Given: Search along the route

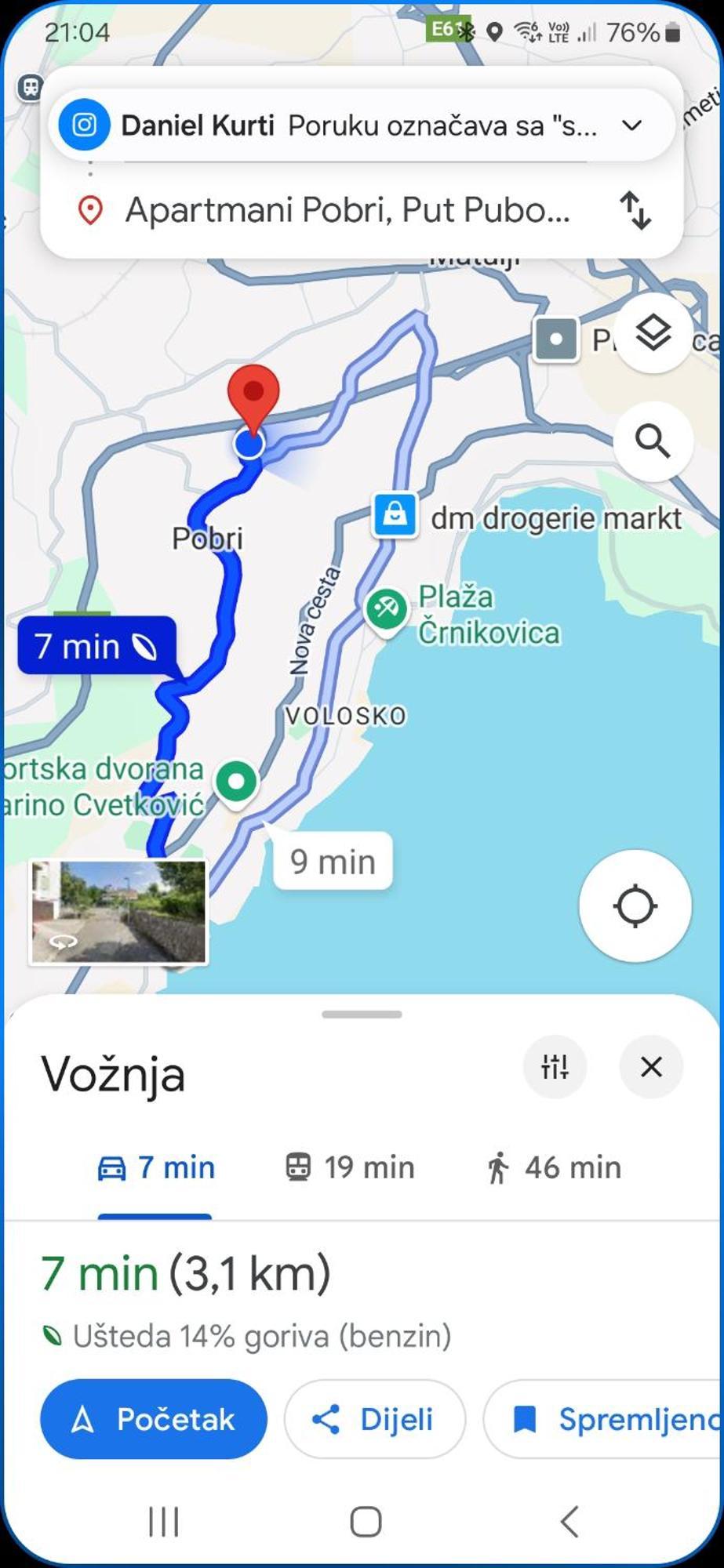Looking at the screenshot, I should (653, 441).
